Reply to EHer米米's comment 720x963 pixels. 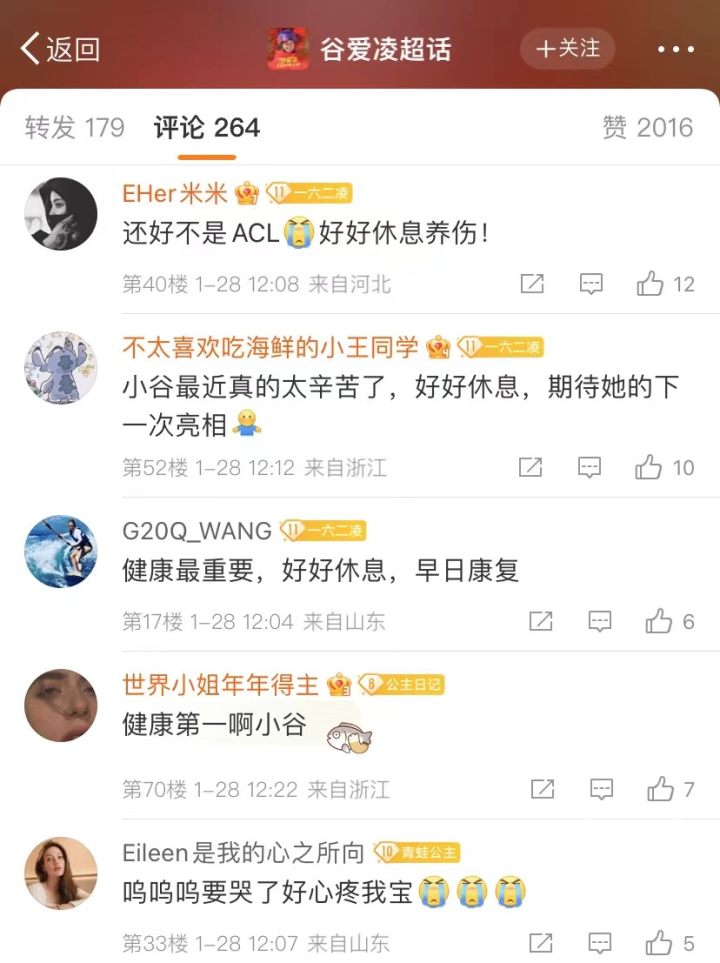(591, 284)
